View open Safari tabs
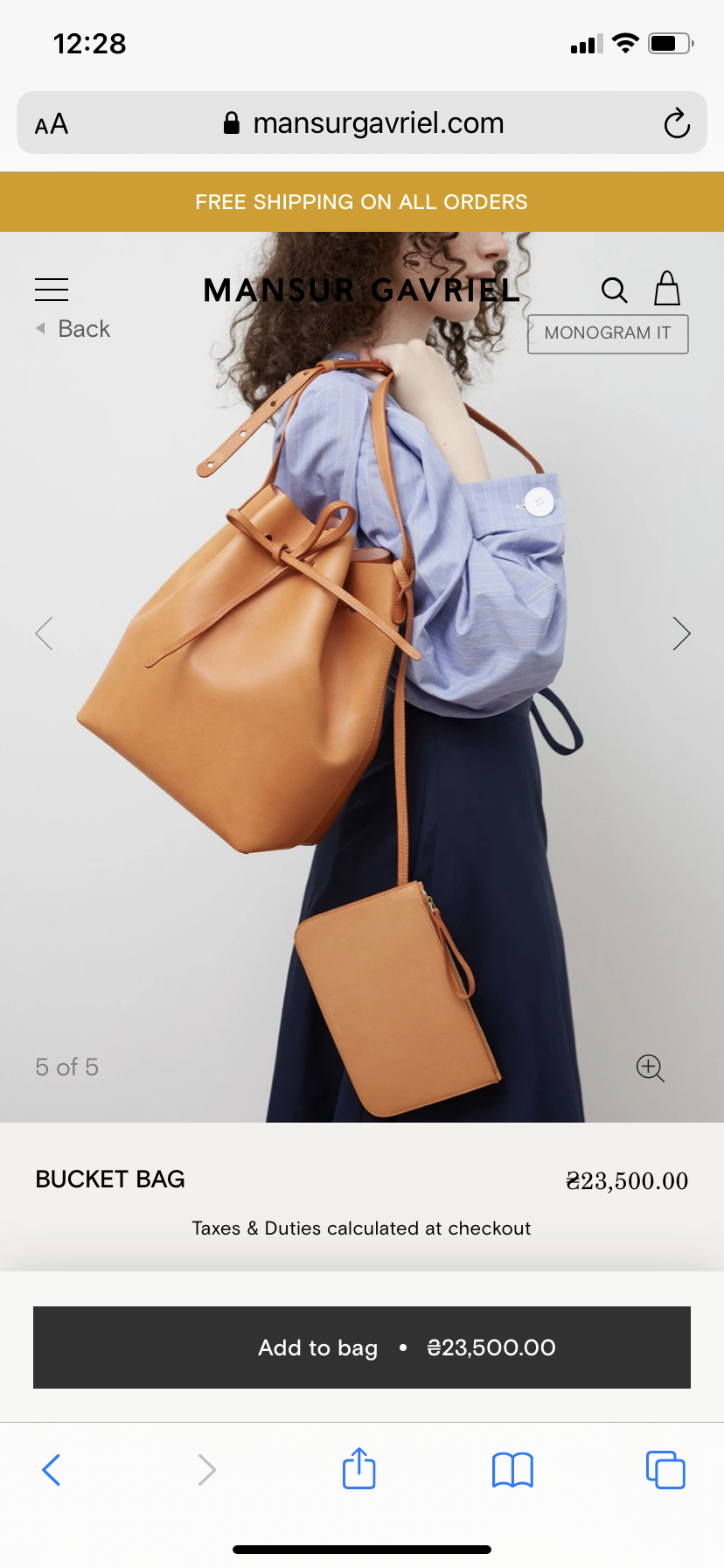The width and height of the screenshot is (724, 1568). (665, 1470)
